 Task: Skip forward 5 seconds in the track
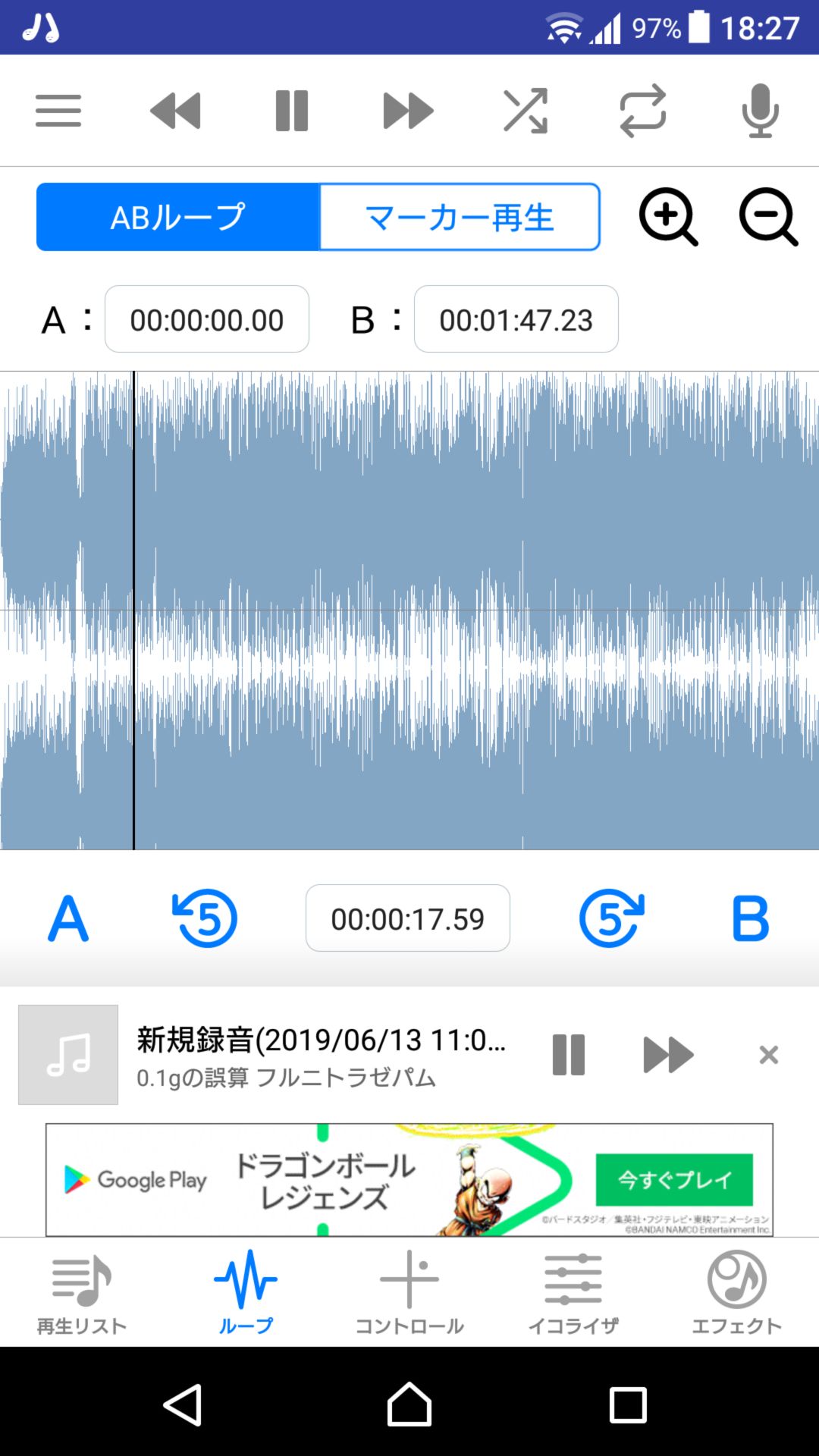pyautogui.click(x=611, y=918)
